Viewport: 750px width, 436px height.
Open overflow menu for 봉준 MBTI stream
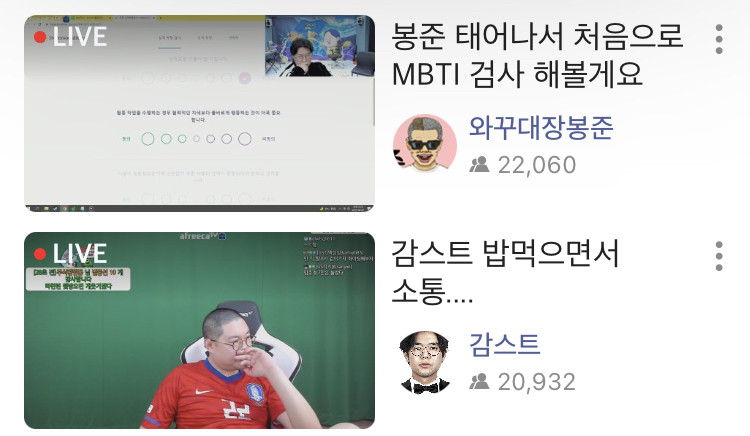tap(718, 39)
